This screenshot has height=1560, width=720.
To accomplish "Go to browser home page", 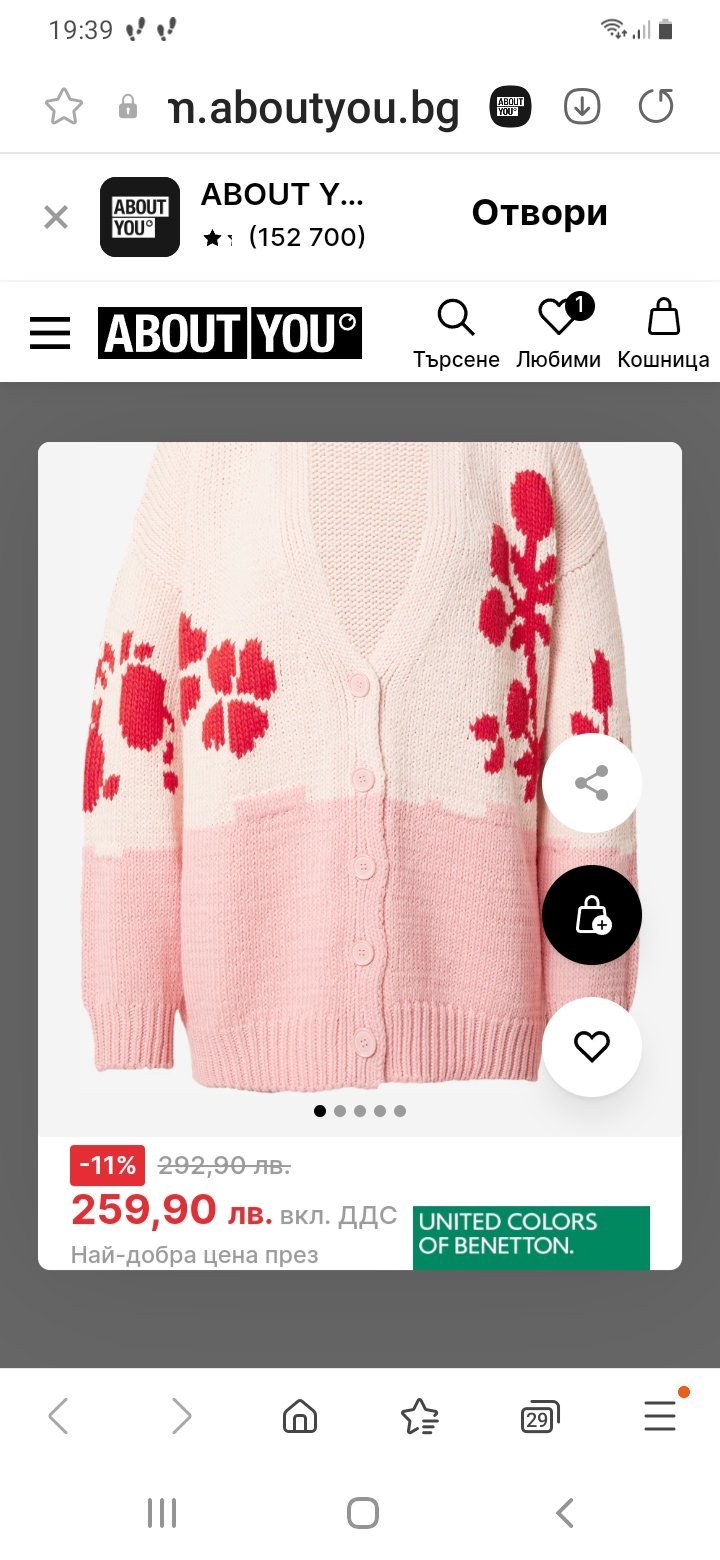I will (x=300, y=1416).
